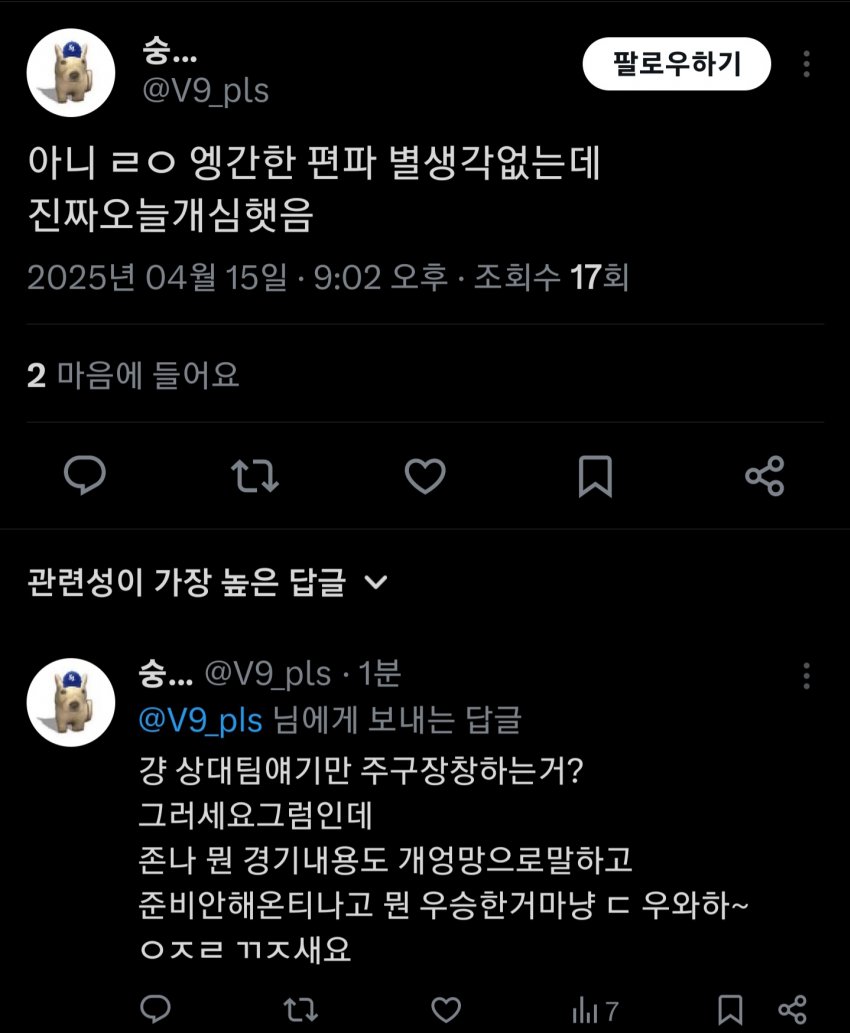
Task: Bookmark the reply post
Action: pyautogui.click(x=731, y=1008)
